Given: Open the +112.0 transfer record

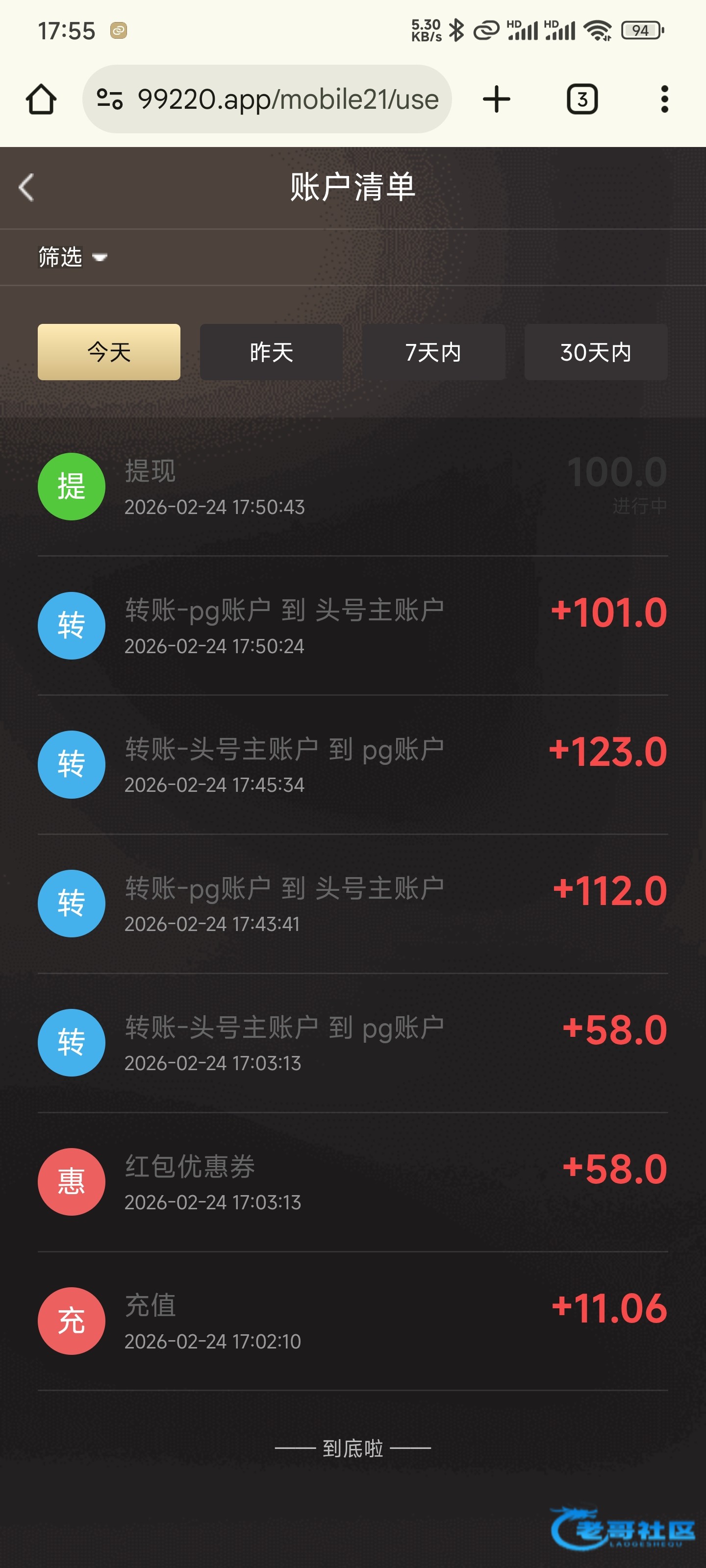Looking at the screenshot, I should coord(353,904).
